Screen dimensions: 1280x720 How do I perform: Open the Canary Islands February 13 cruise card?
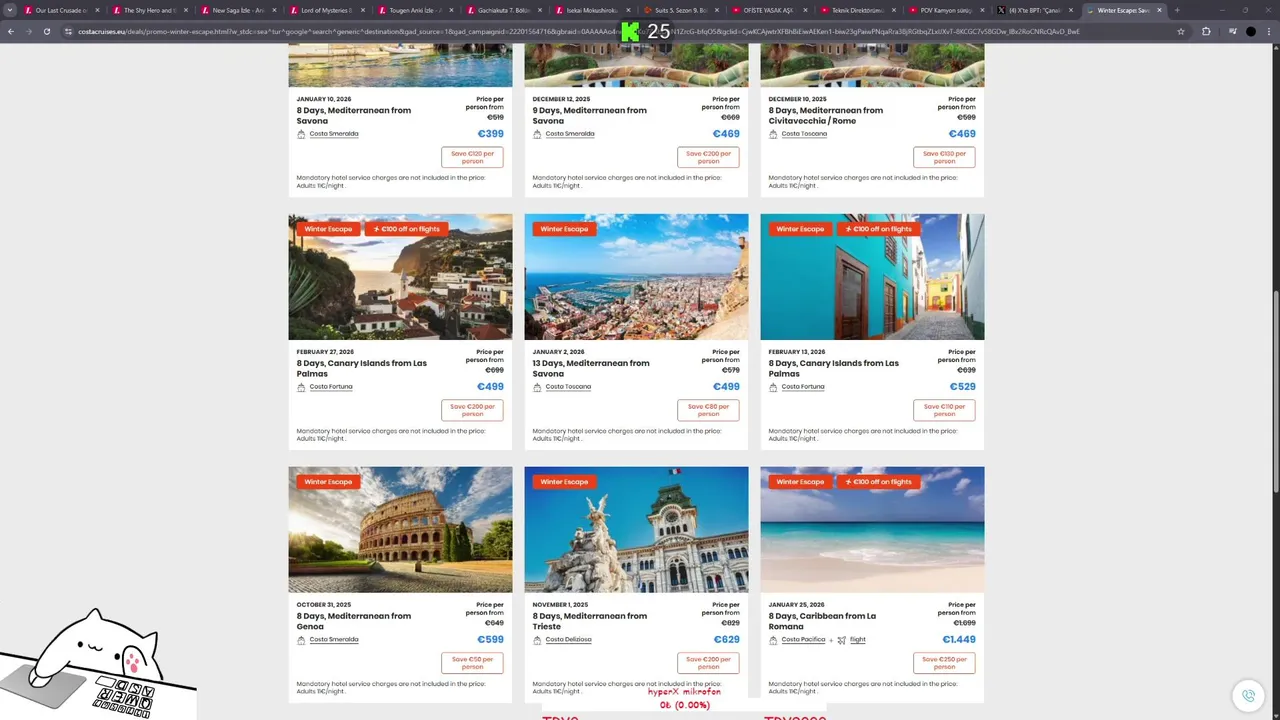pos(872,277)
